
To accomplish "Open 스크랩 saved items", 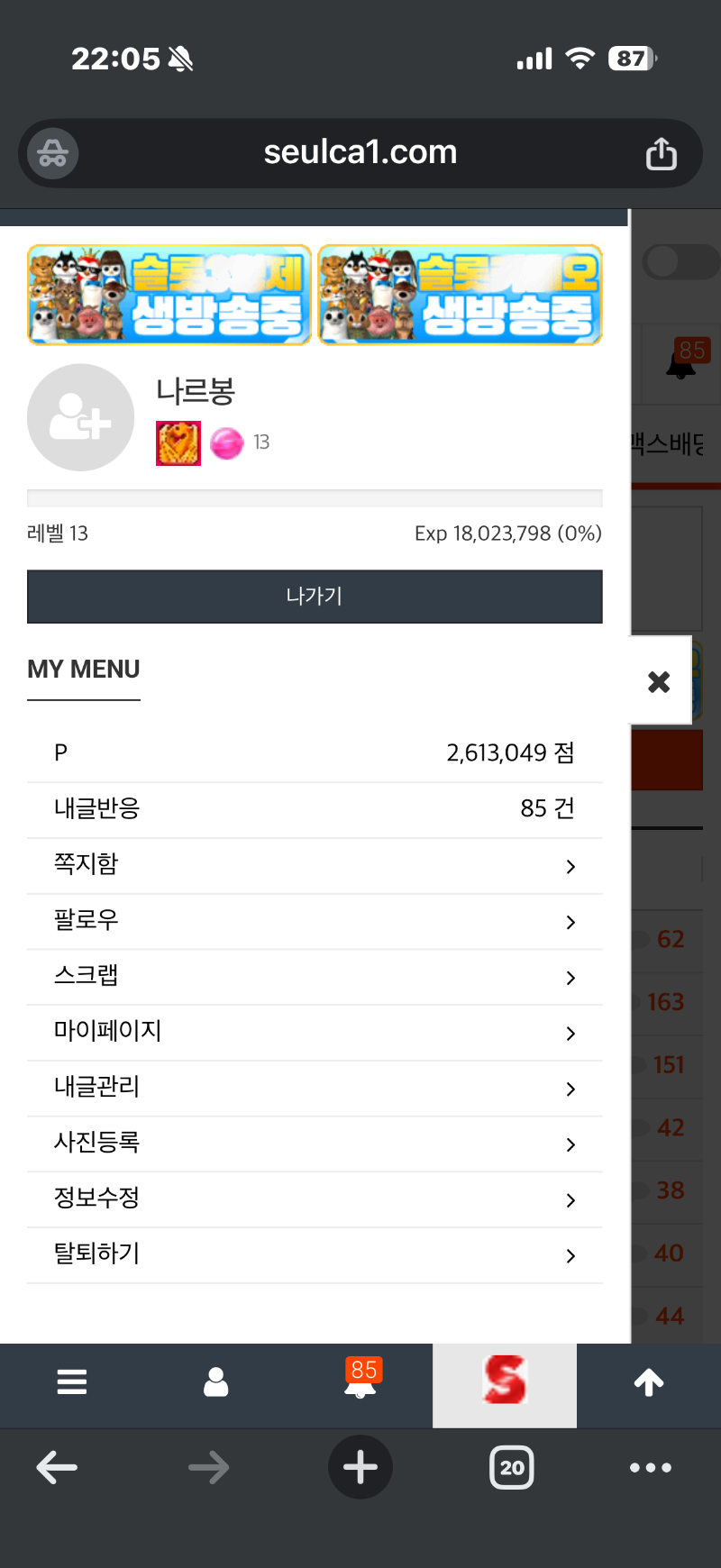I will pos(315,977).
